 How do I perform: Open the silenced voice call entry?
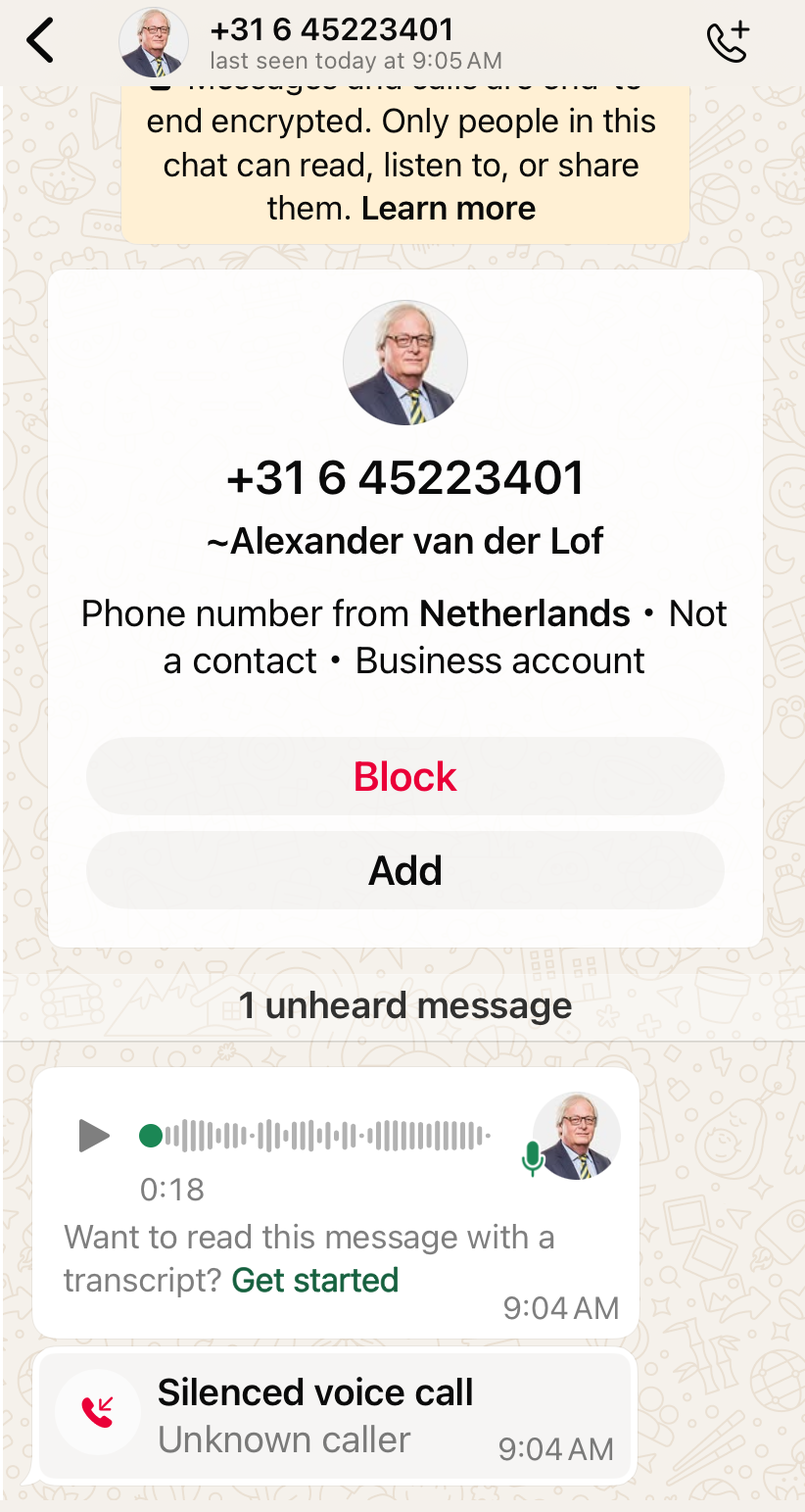(x=335, y=1416)
